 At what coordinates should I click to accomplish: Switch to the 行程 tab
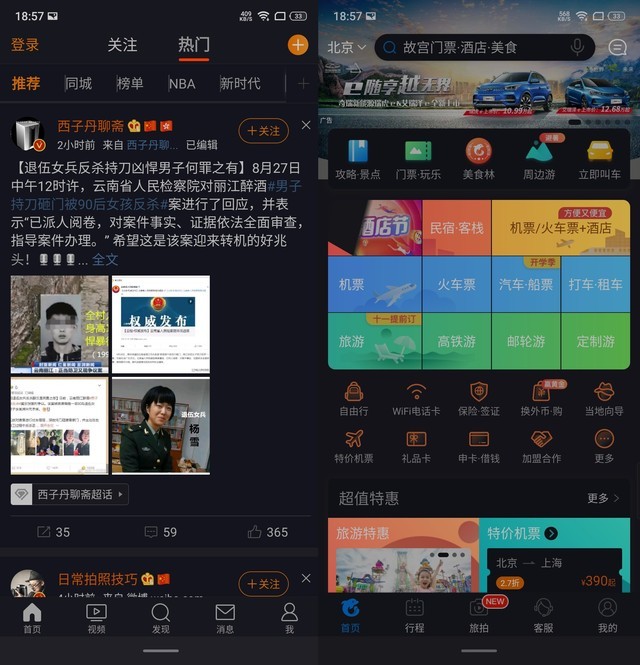414,616
